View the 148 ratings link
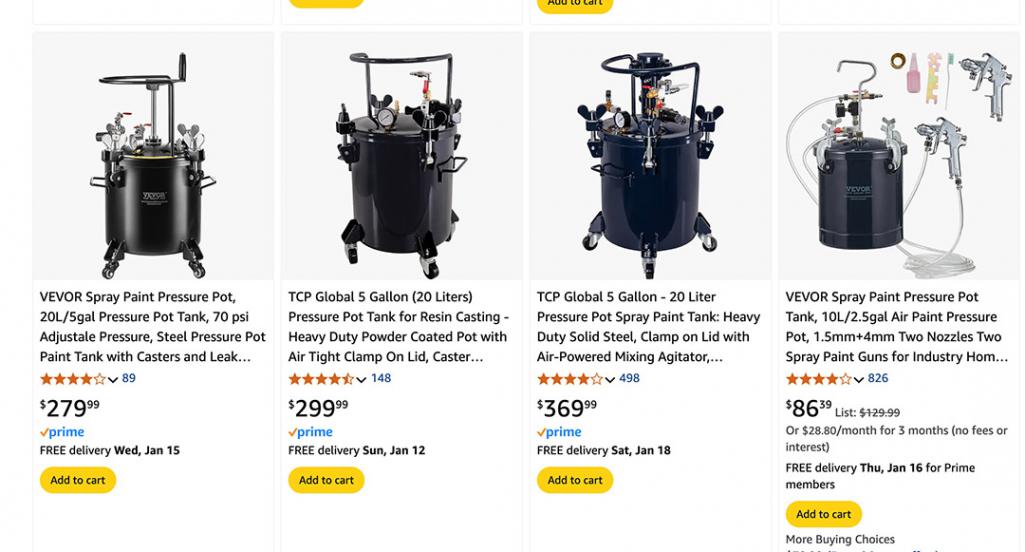The width and height of the screenshot is (1025, 552). [x=381, y=378]
